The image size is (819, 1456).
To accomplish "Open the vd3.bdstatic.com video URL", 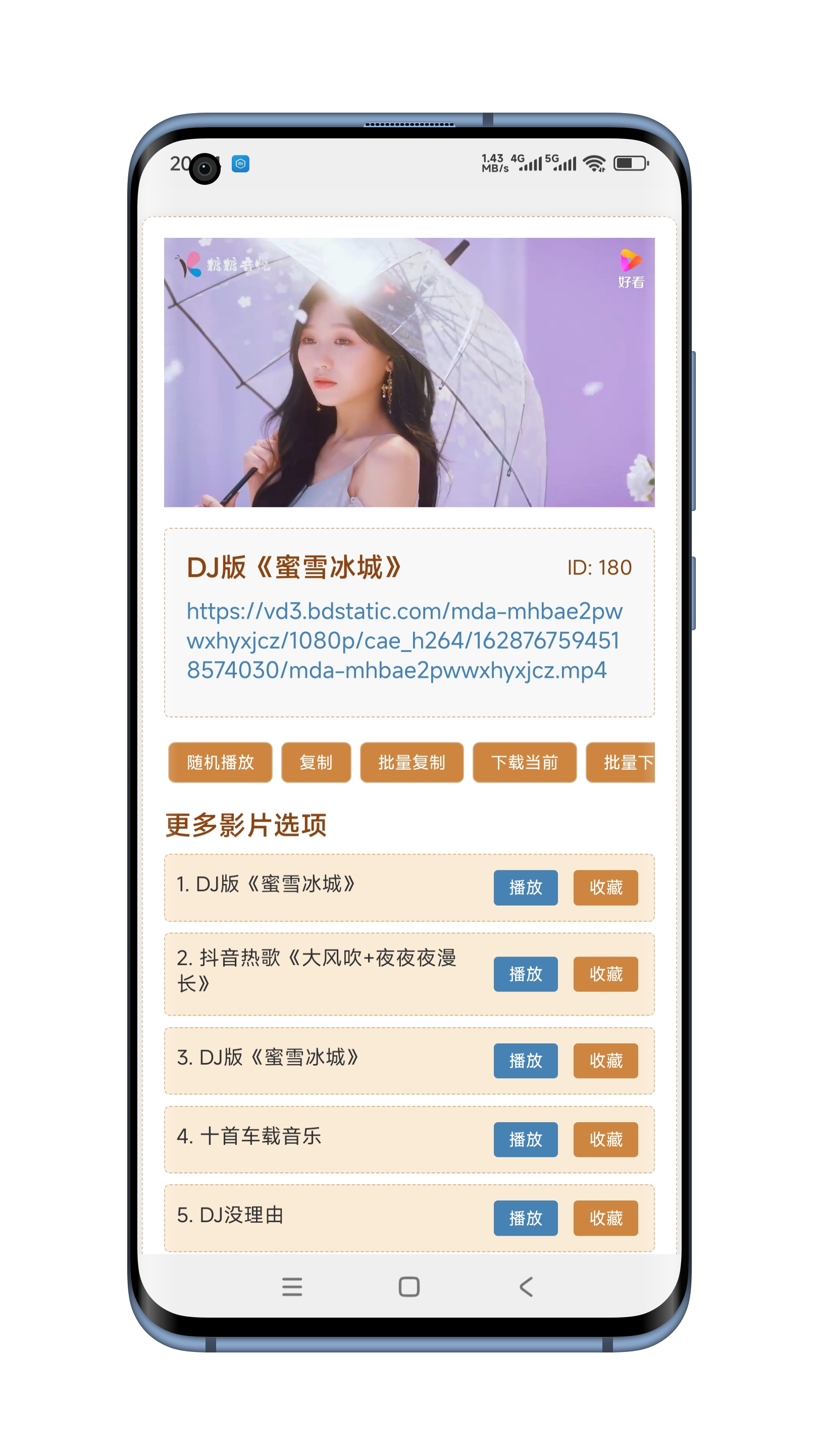I will click(404, 640).
